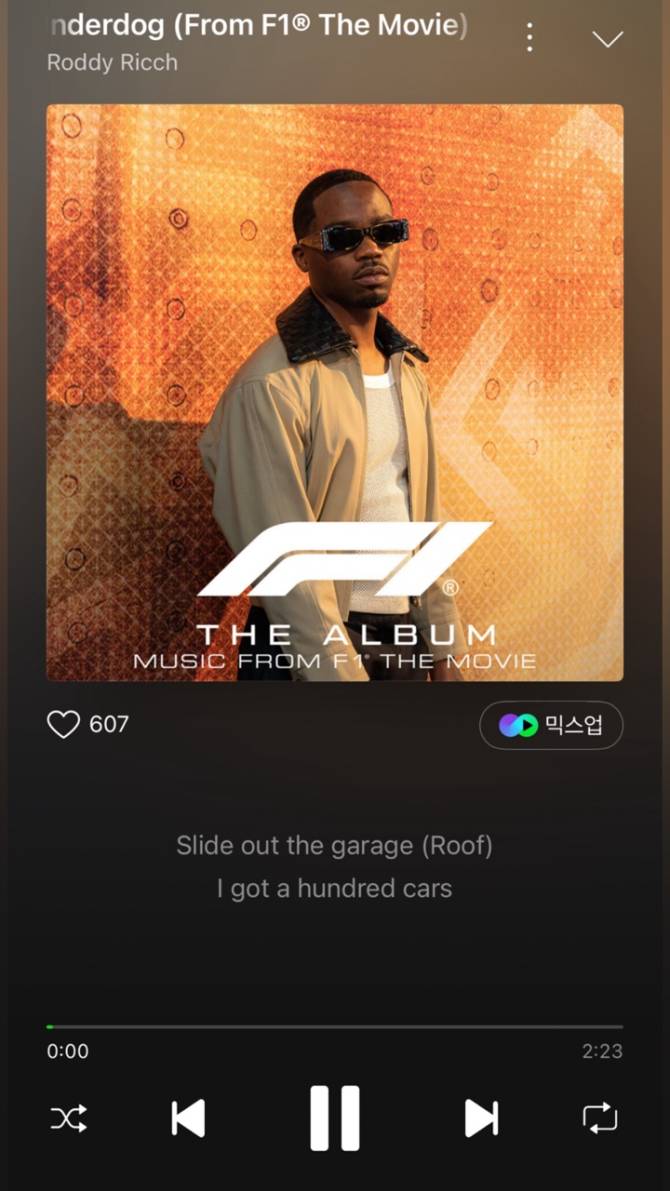Open full lyrics from the lyric lines
The width and height of the screenshot is (670, 1191).
coord(334,866)
